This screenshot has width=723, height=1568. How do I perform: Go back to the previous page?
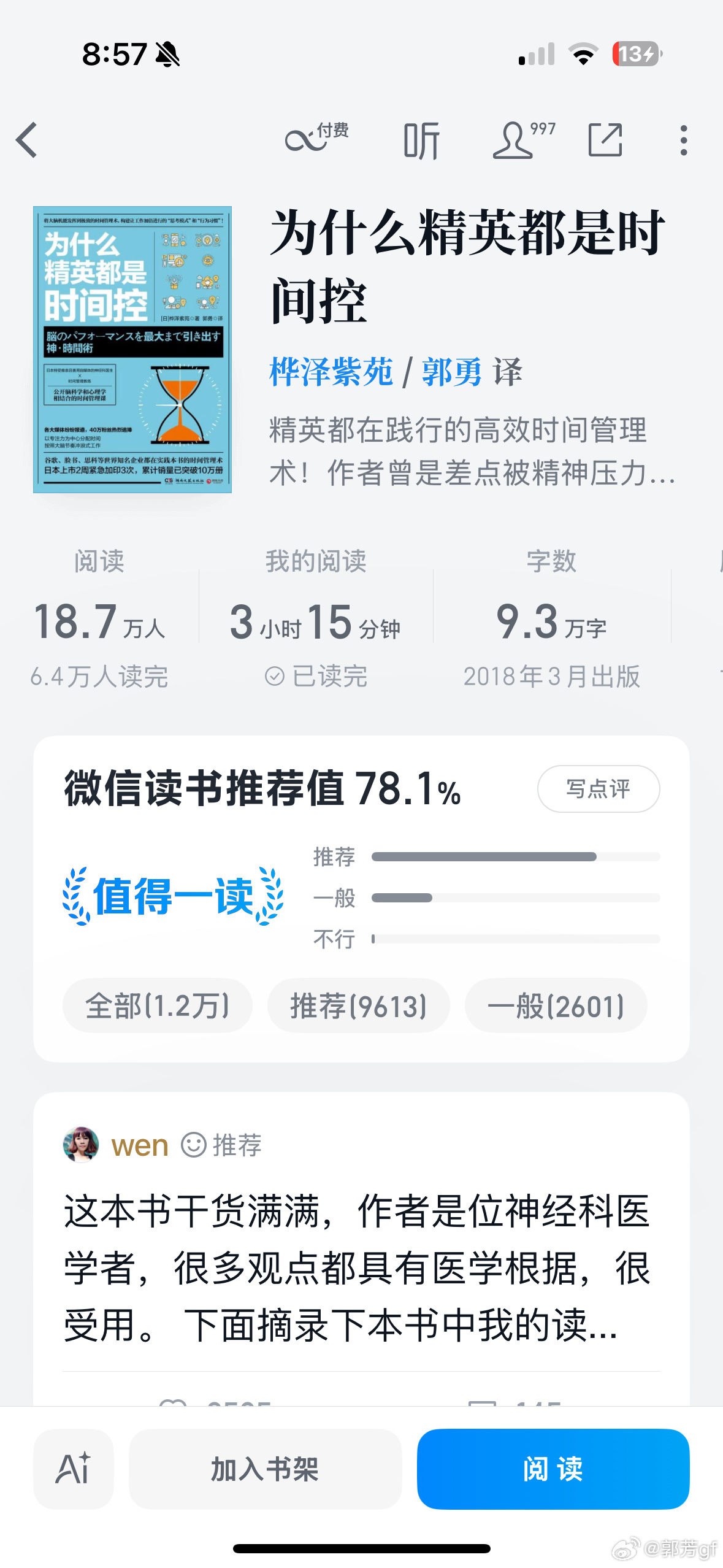[27, 140]
